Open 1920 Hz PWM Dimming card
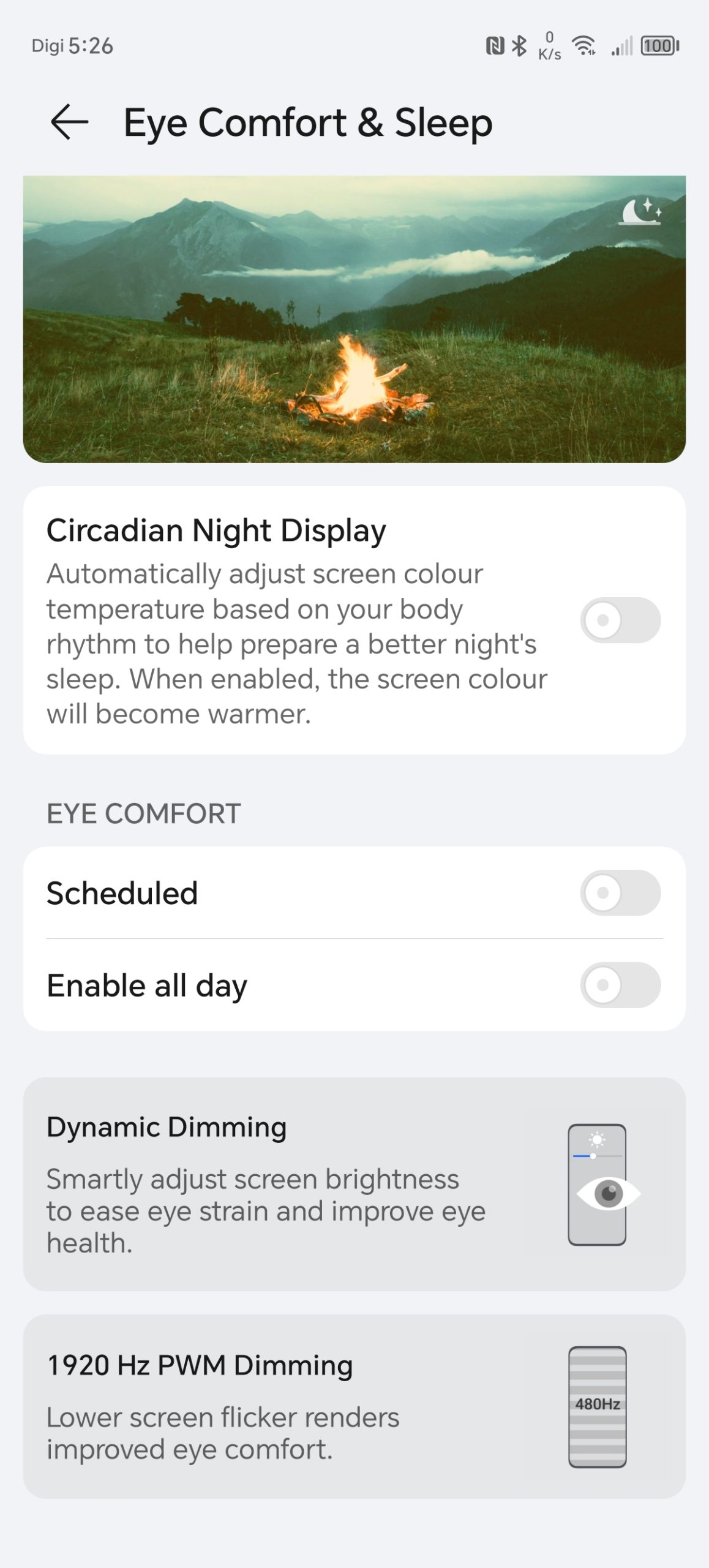 tap(354, 1406)
